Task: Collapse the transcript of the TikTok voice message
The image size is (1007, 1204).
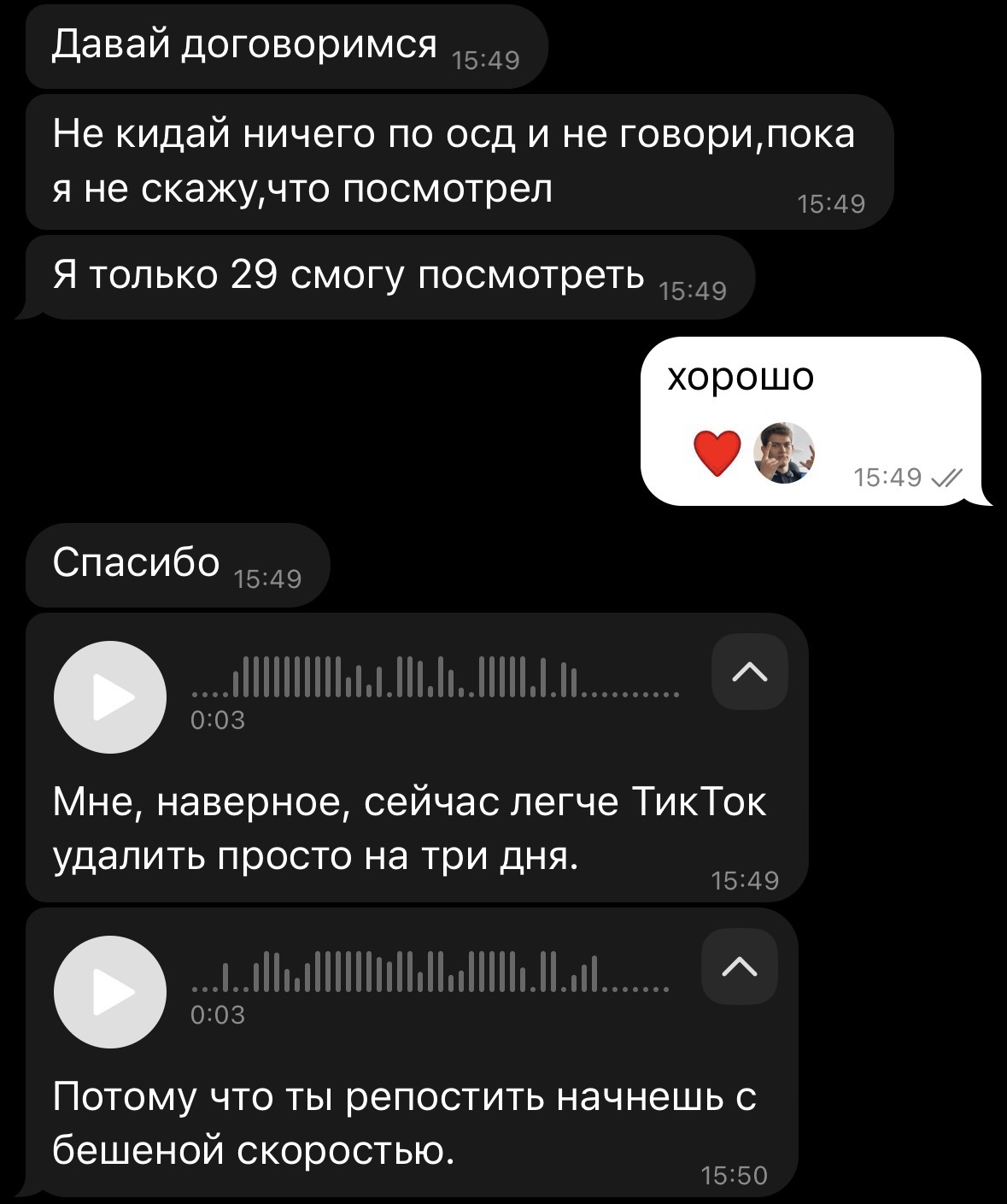Action: point(749,672)
